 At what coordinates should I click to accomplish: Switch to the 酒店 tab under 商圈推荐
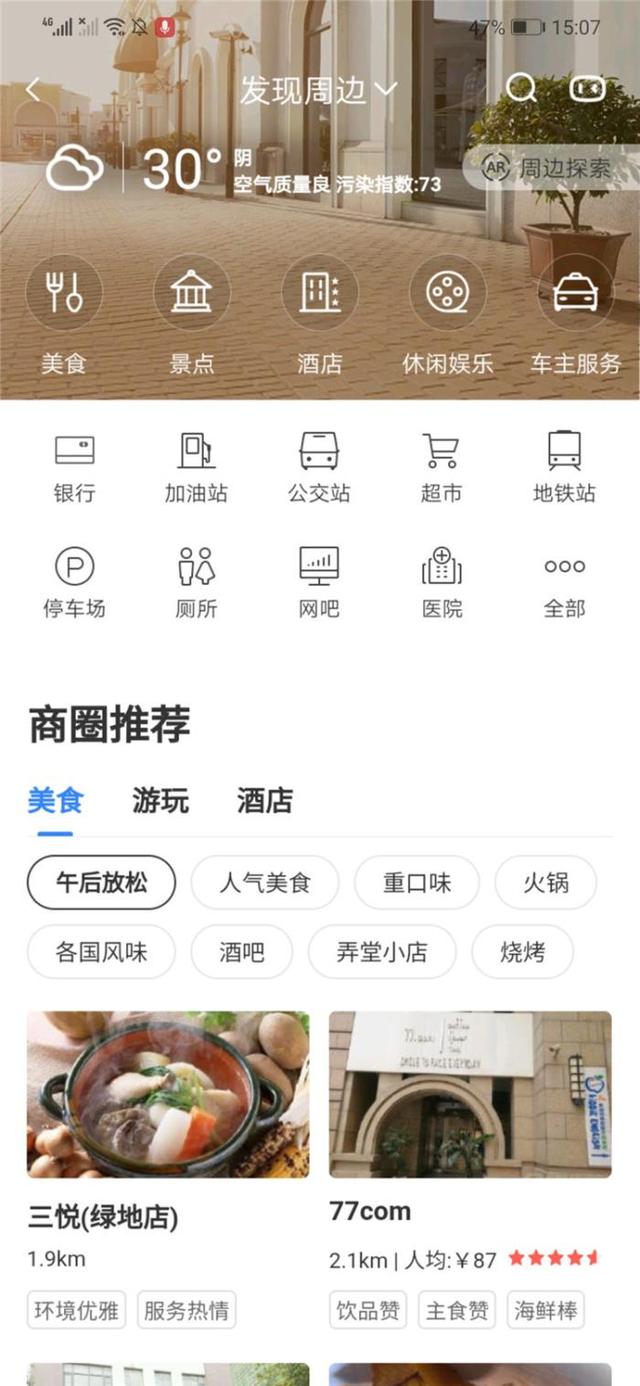(265, 801)
